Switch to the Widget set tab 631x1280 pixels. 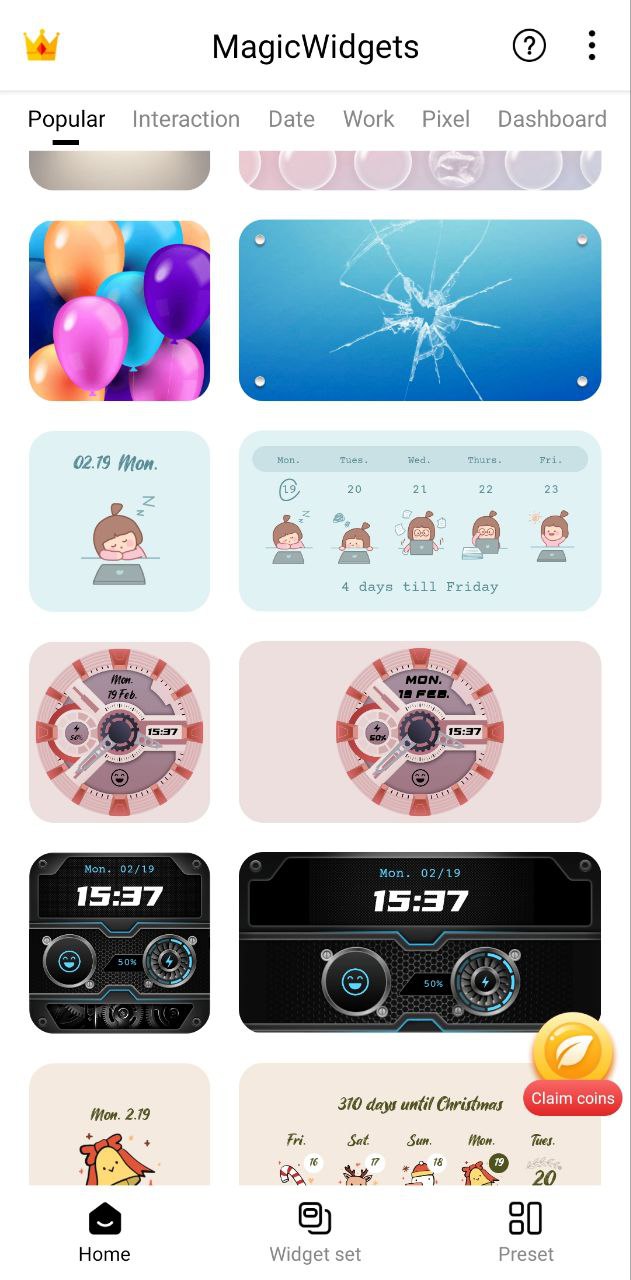315,1232
